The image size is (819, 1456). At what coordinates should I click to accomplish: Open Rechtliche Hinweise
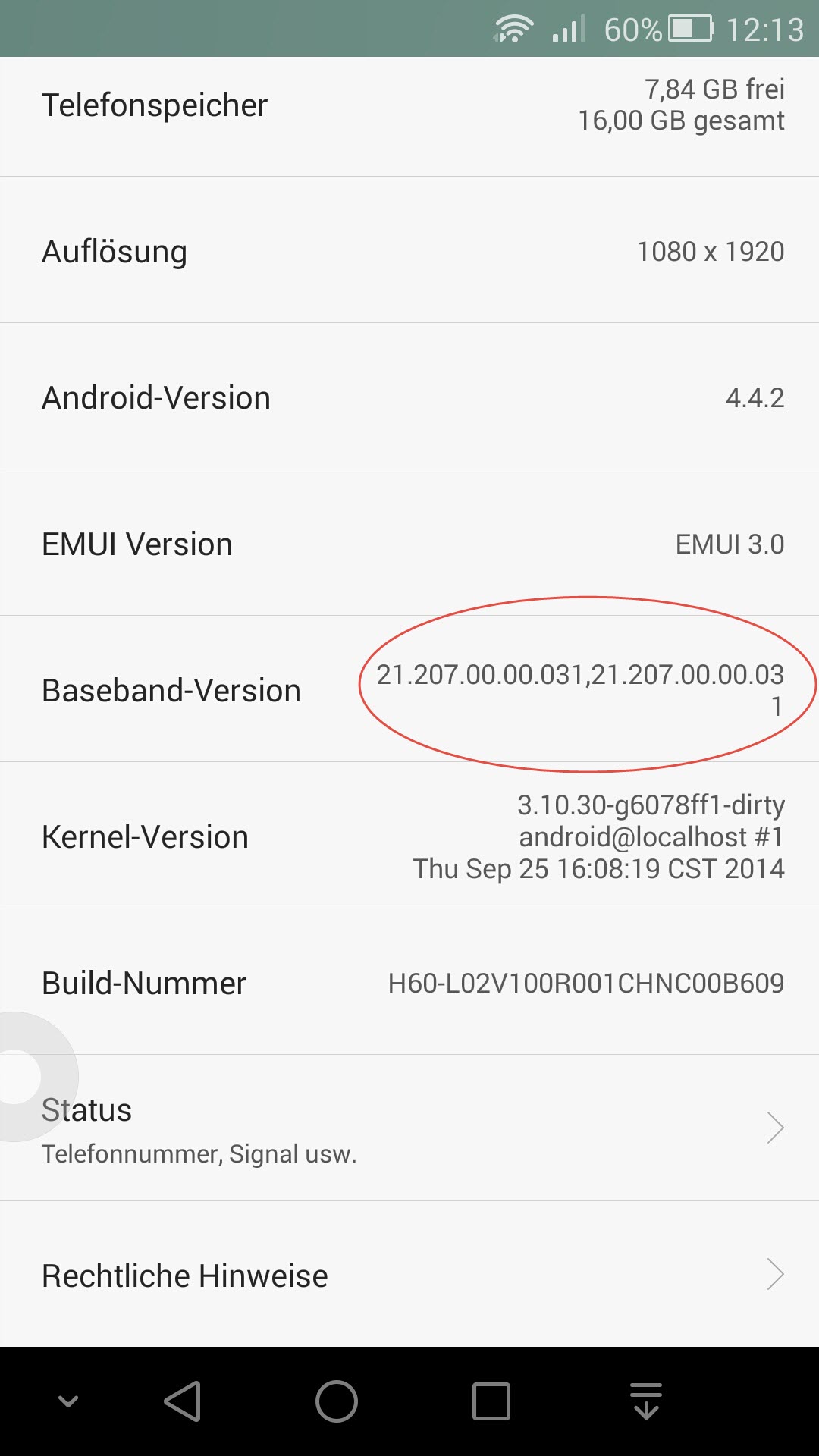(409, 1275)
